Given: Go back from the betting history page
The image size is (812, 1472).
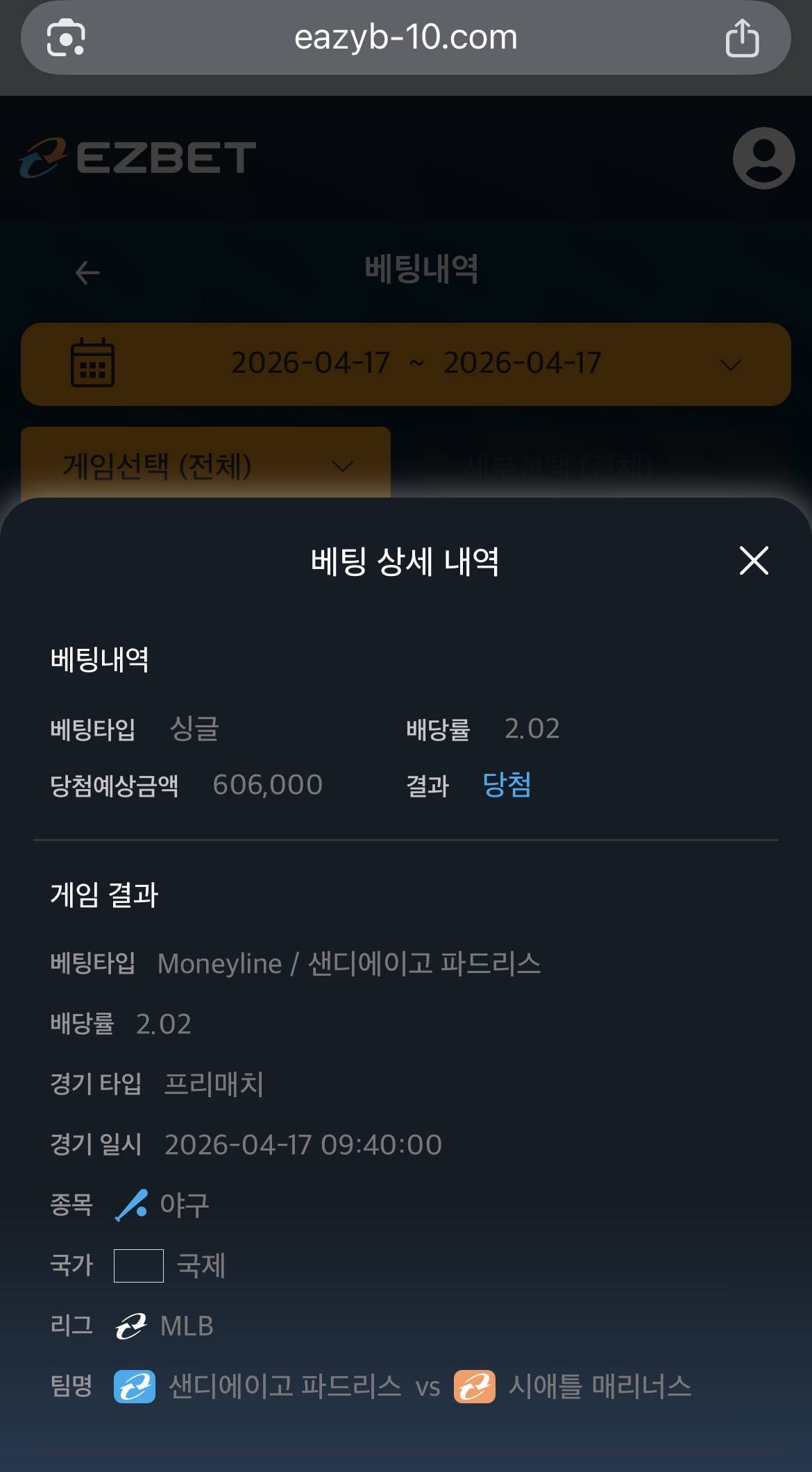Looking at the screenshot, I should pos(87,272).
